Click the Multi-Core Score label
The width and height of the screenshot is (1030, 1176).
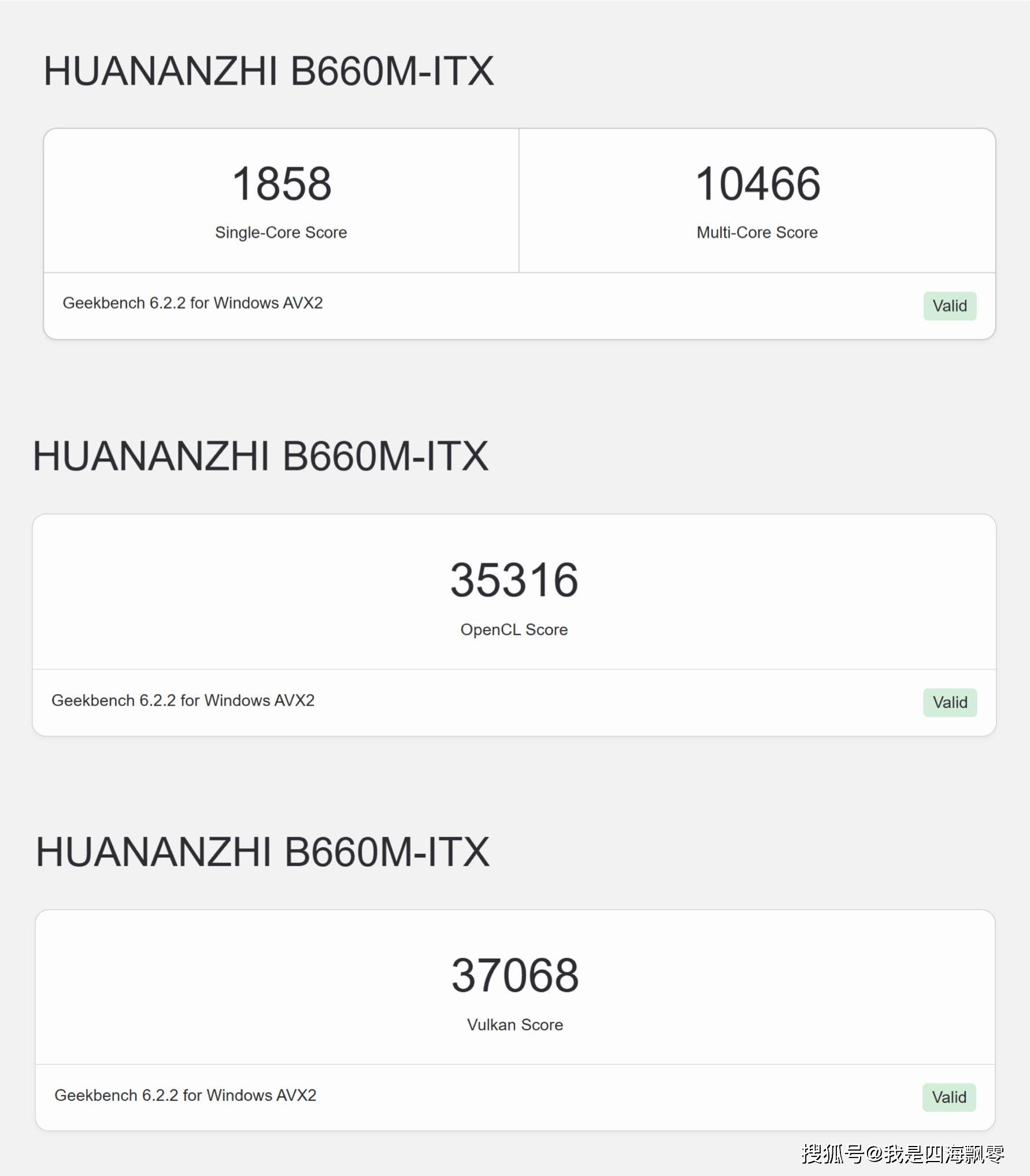pos(757,232)
